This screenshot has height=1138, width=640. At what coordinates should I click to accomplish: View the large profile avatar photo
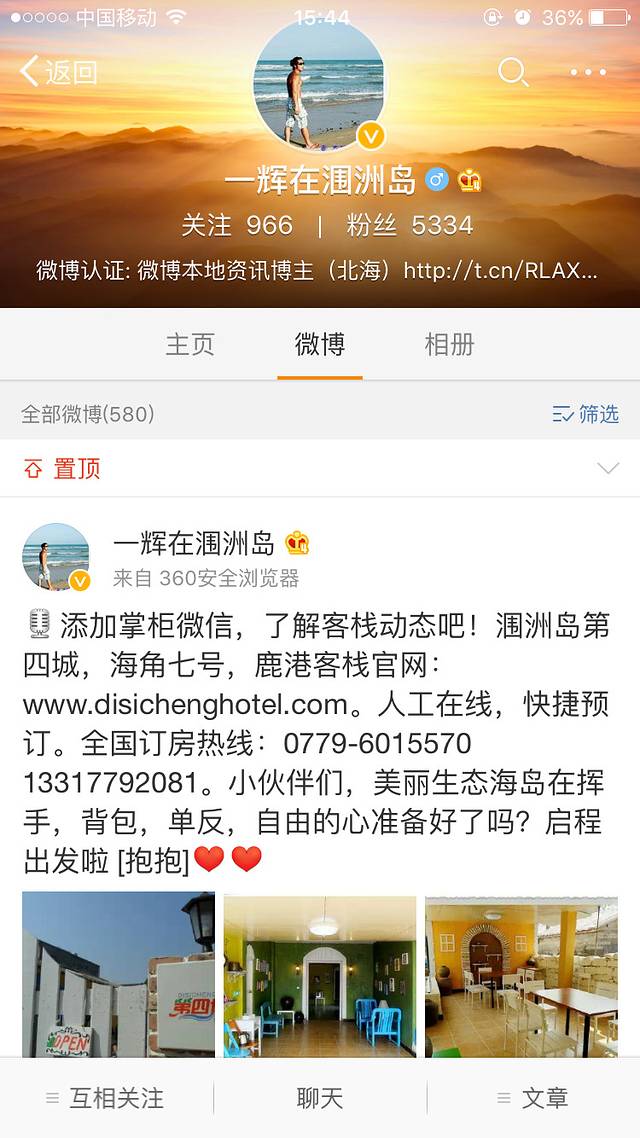coord(320,86)
